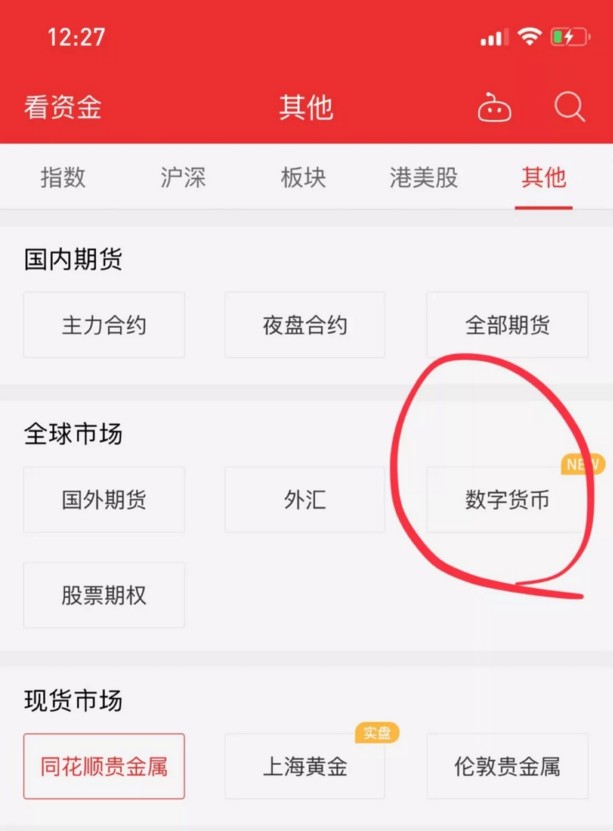
Task: View 全部期货 list
Action: pos(507,325)
